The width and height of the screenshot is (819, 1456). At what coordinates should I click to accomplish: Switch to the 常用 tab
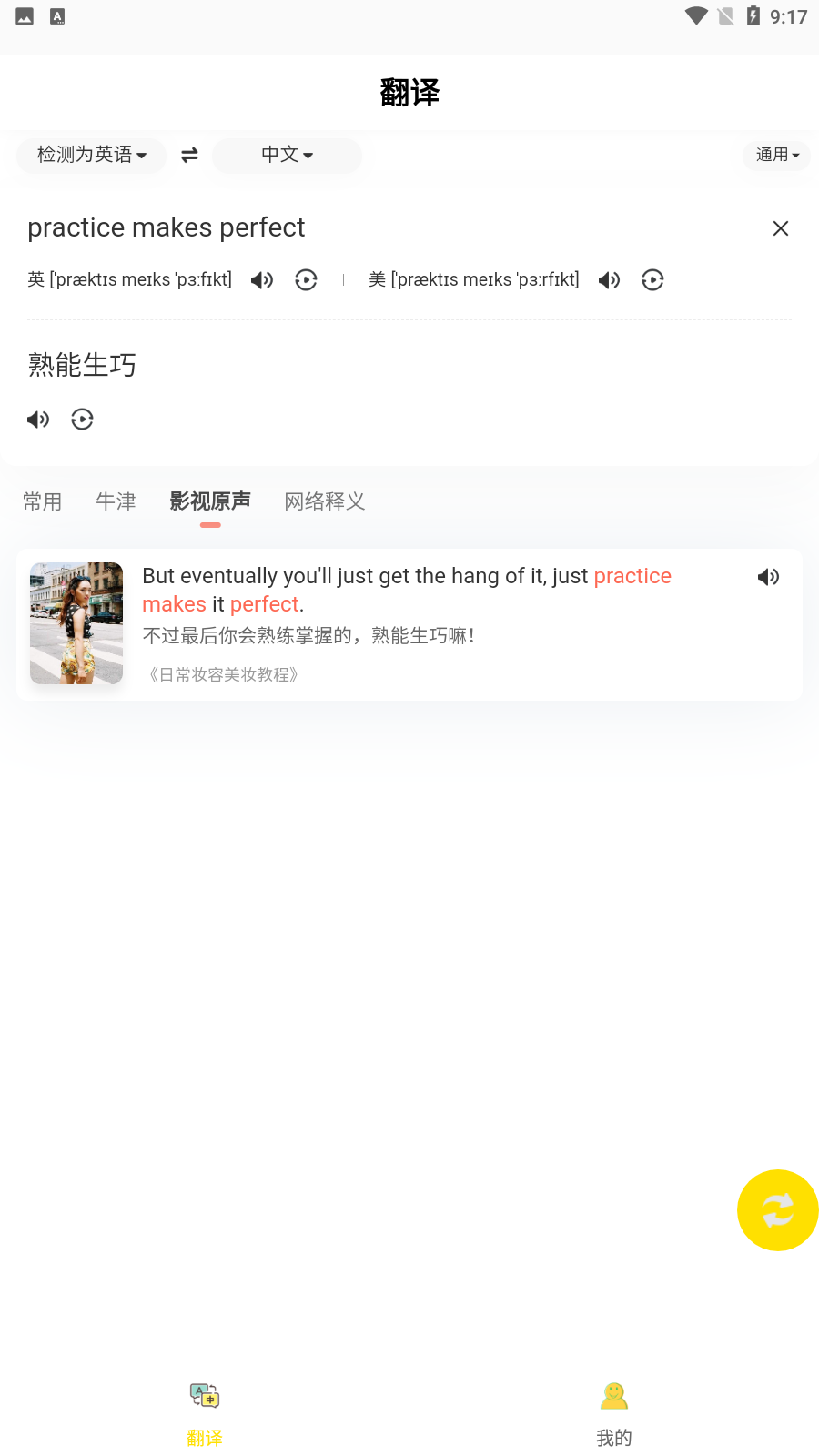(43, 501)
